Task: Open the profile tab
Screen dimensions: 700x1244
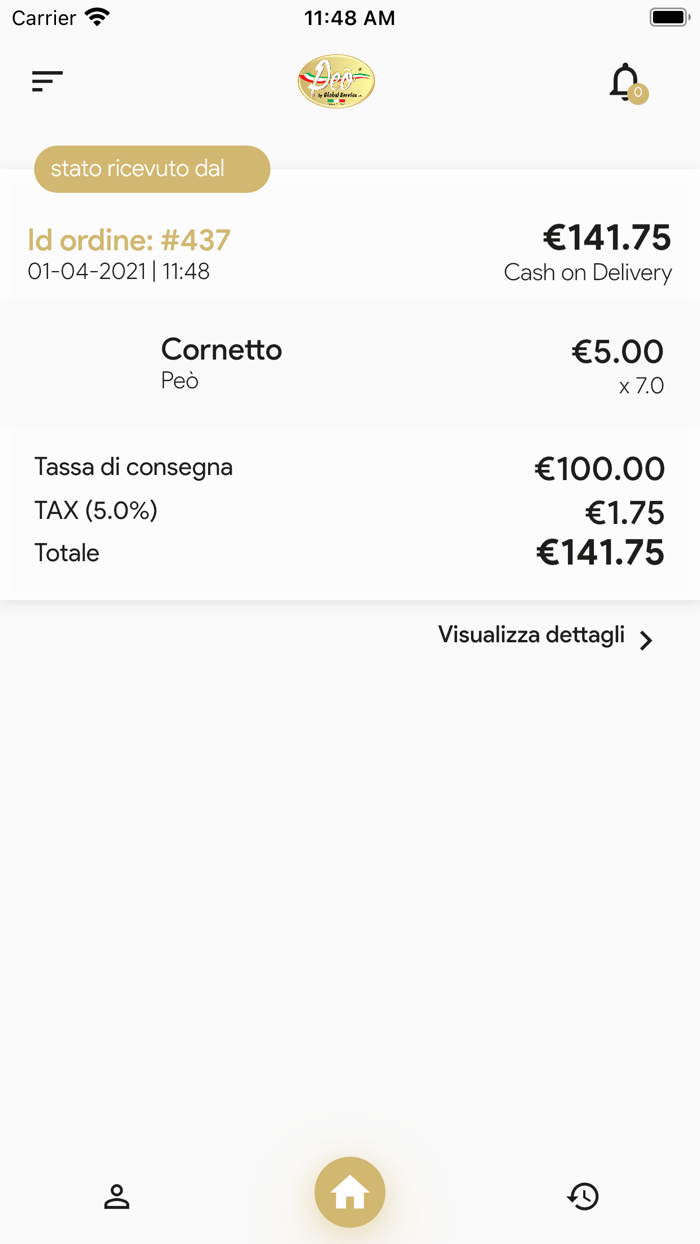Action: pyautogui.click(x=117, y=1196)
